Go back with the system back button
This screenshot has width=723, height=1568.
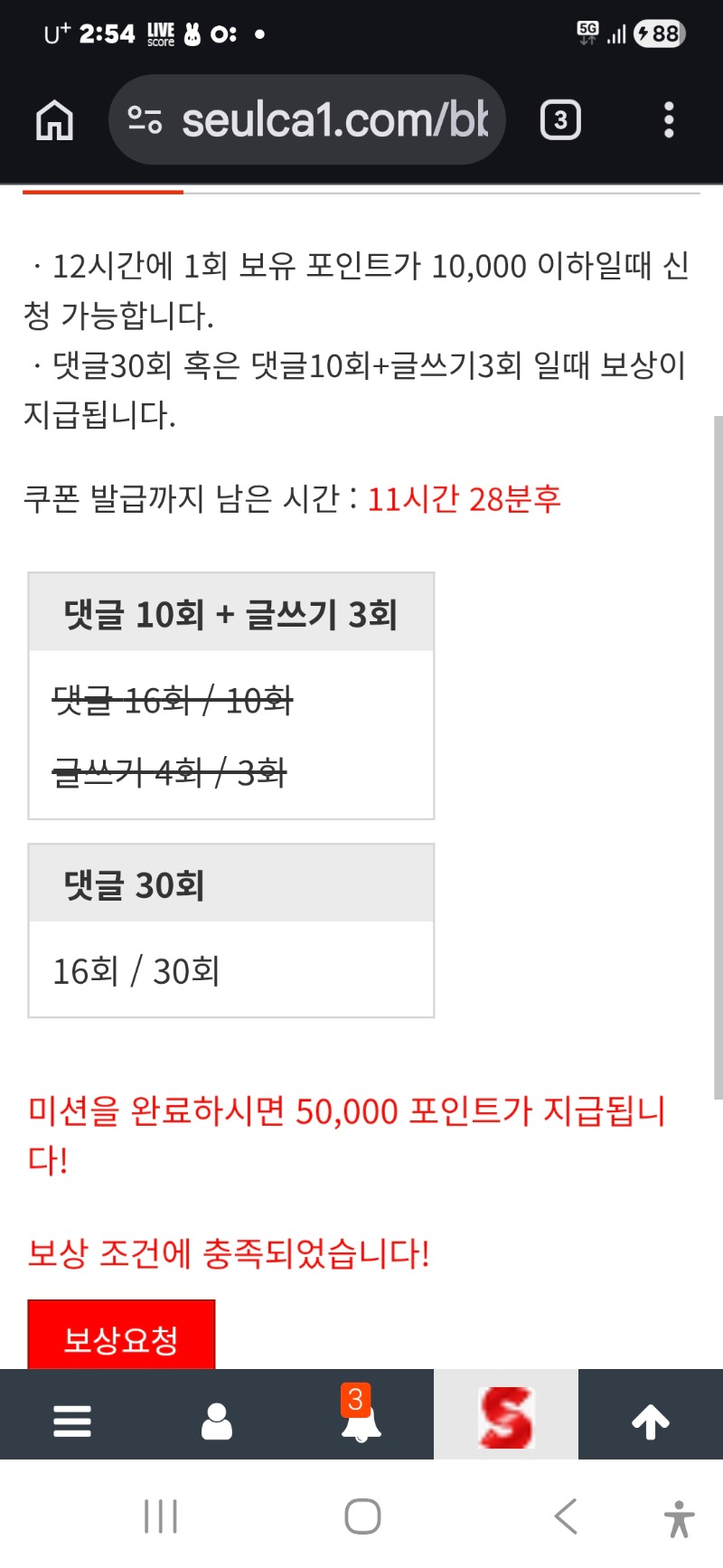tap(566, 1516)
